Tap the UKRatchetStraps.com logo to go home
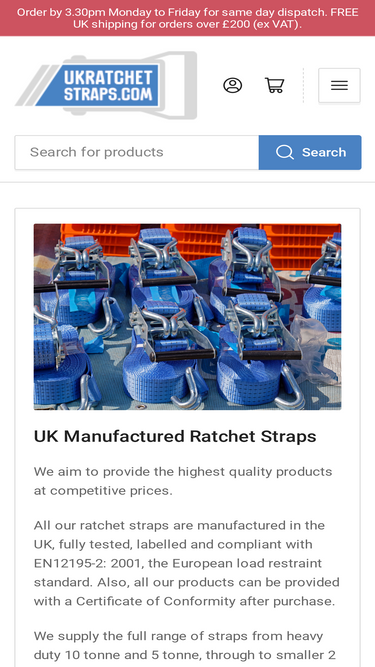375x667 pixels. [106, 85]
